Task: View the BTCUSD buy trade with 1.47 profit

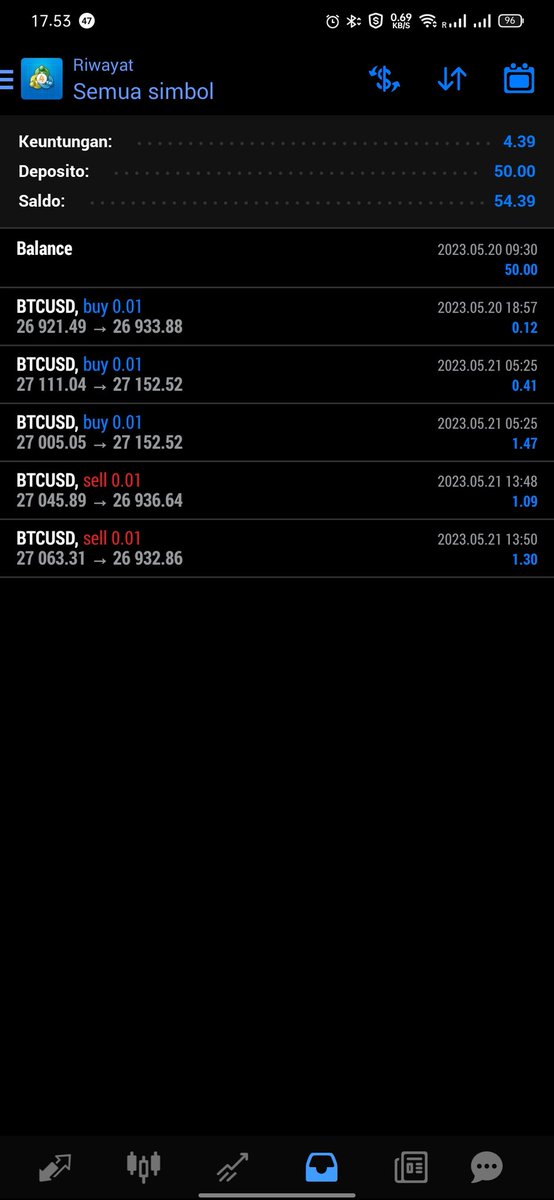Action: 277,433
